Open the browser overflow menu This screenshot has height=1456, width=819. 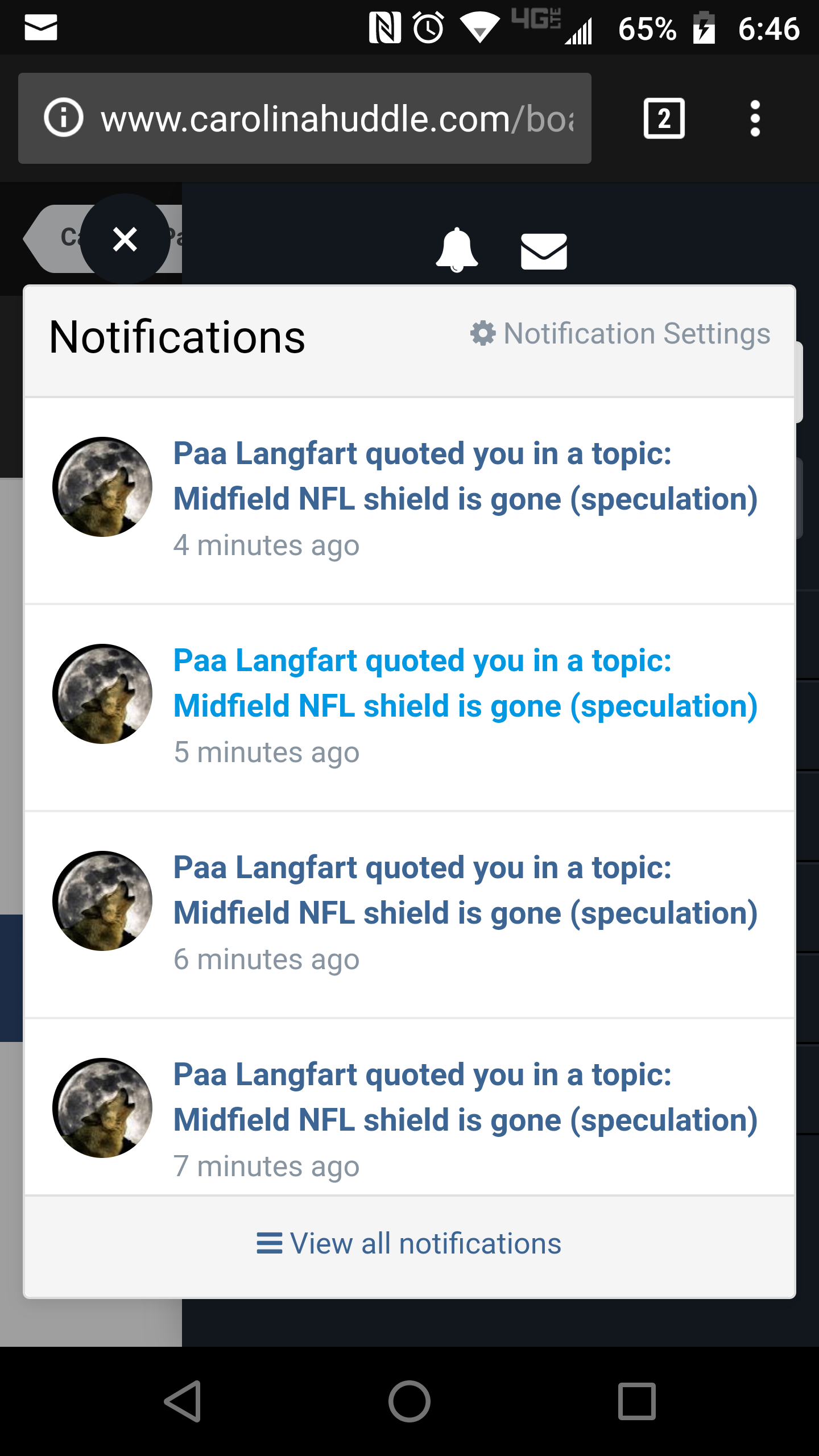point(755,118)
